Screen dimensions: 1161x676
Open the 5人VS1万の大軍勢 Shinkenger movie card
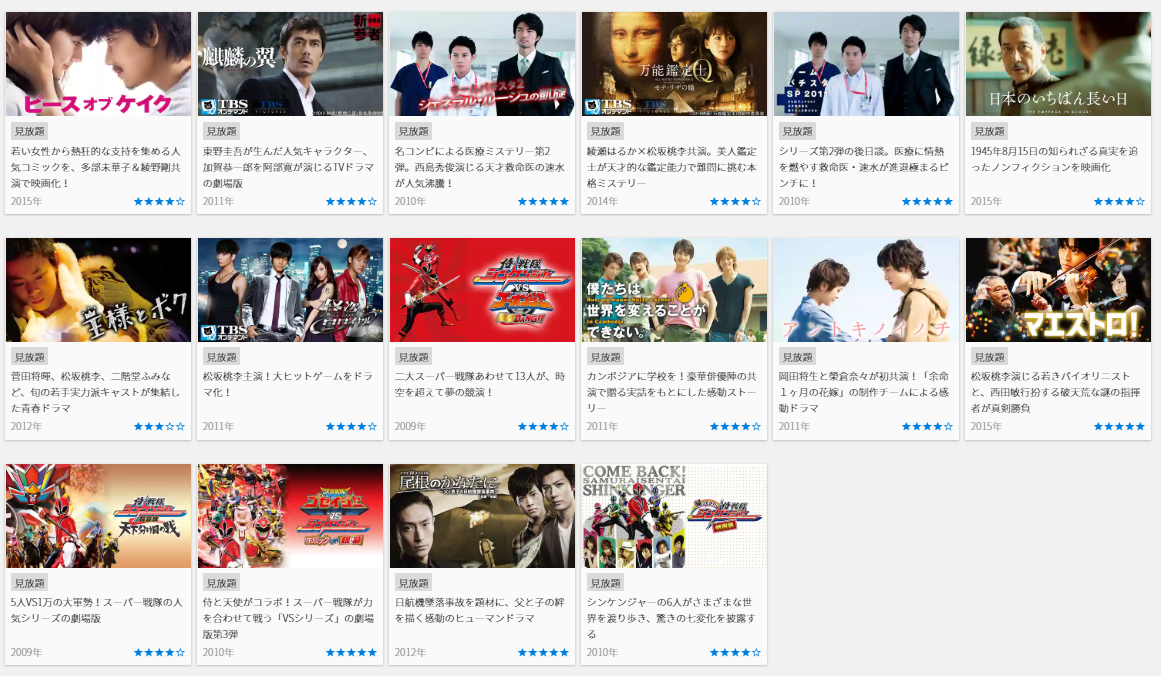98,516
